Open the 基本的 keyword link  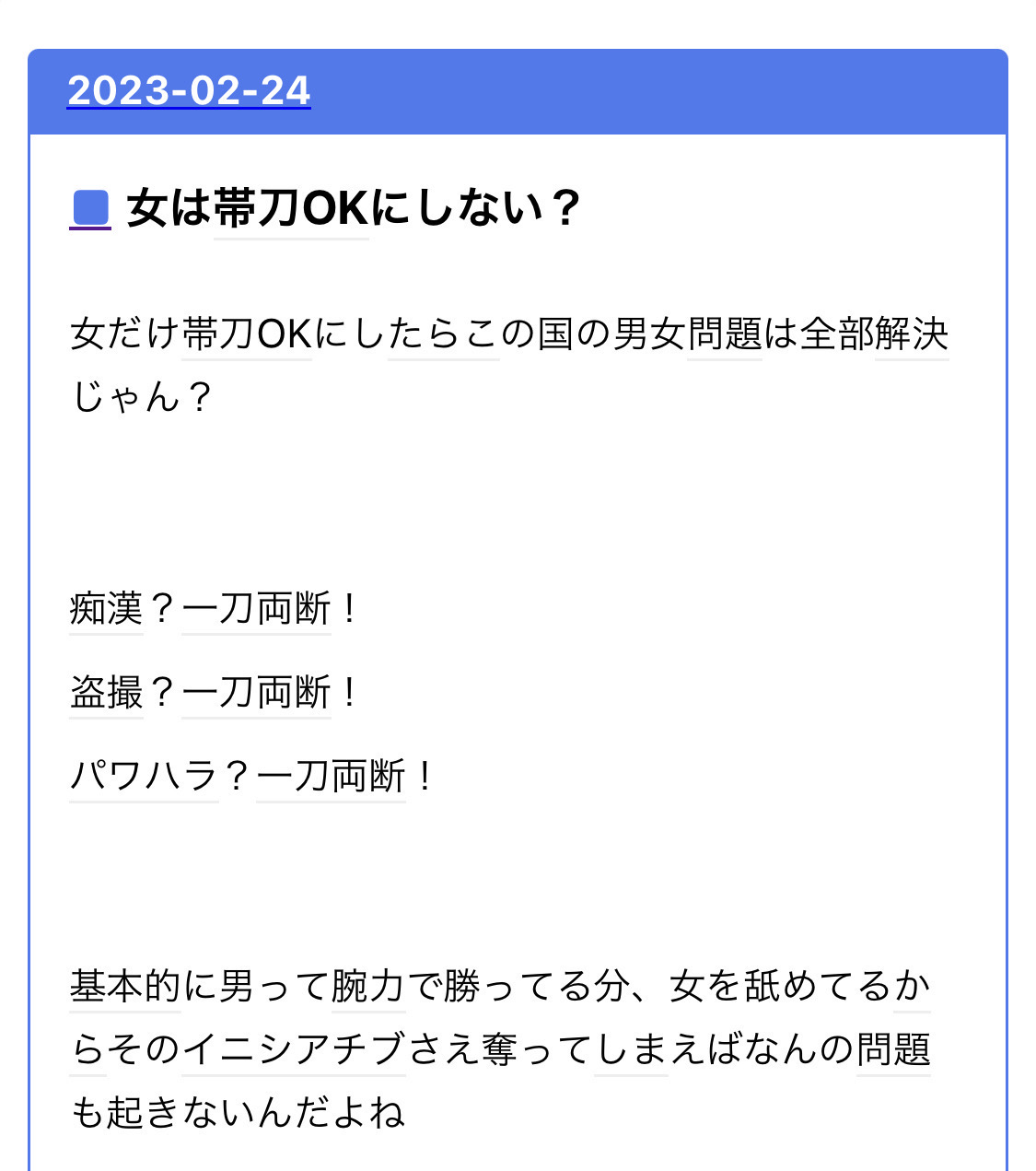tap(125, 987)
